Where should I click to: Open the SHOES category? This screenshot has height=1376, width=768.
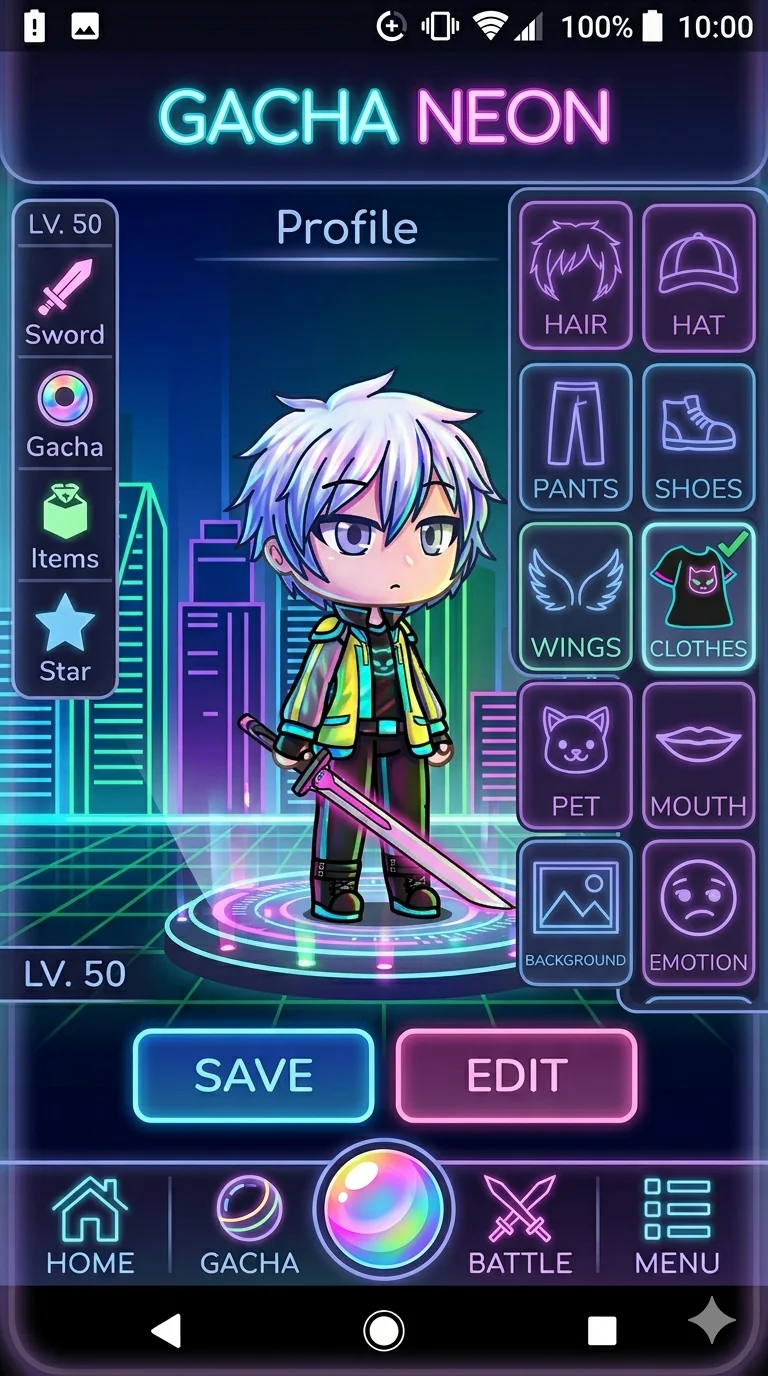point(698,437)
